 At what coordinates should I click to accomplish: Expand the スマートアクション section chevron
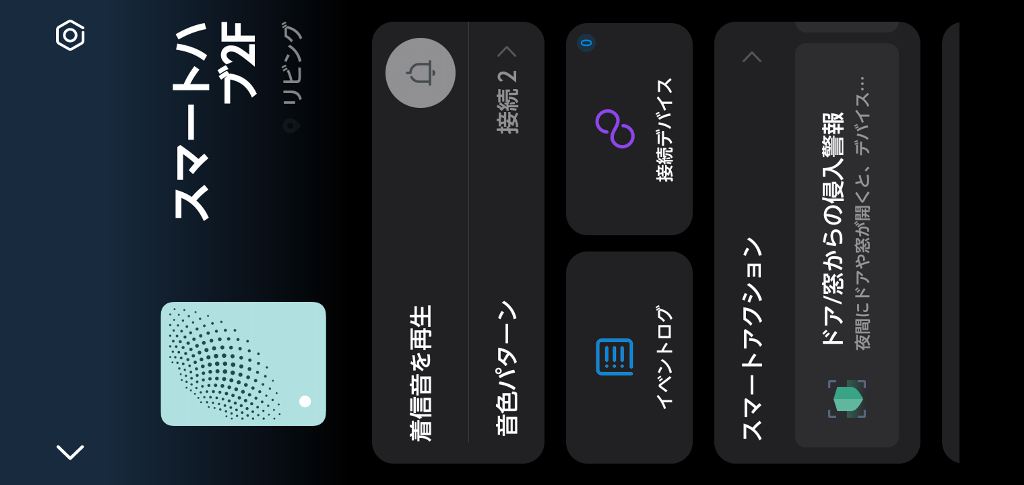tap(752, 57)
